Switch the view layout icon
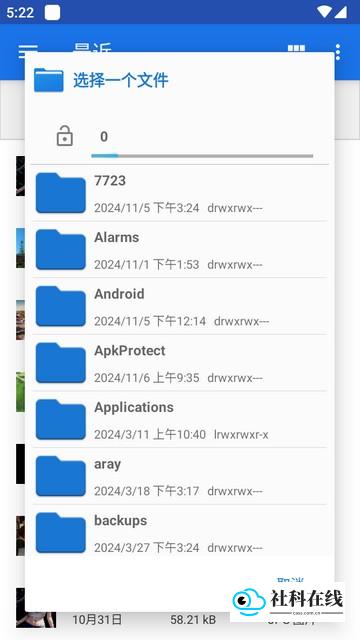Screen dimensions: 360x640 pos(296,49)
